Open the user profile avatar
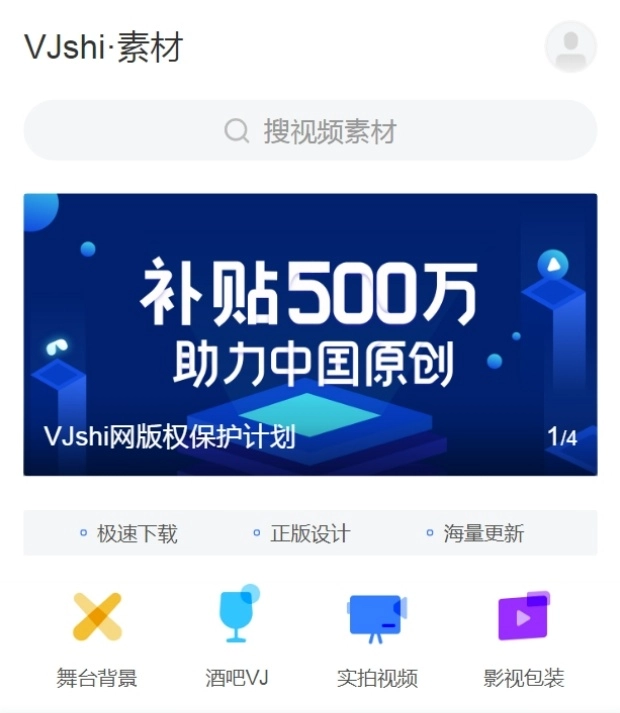The image size is (620, 713). (x=570, y=47)
